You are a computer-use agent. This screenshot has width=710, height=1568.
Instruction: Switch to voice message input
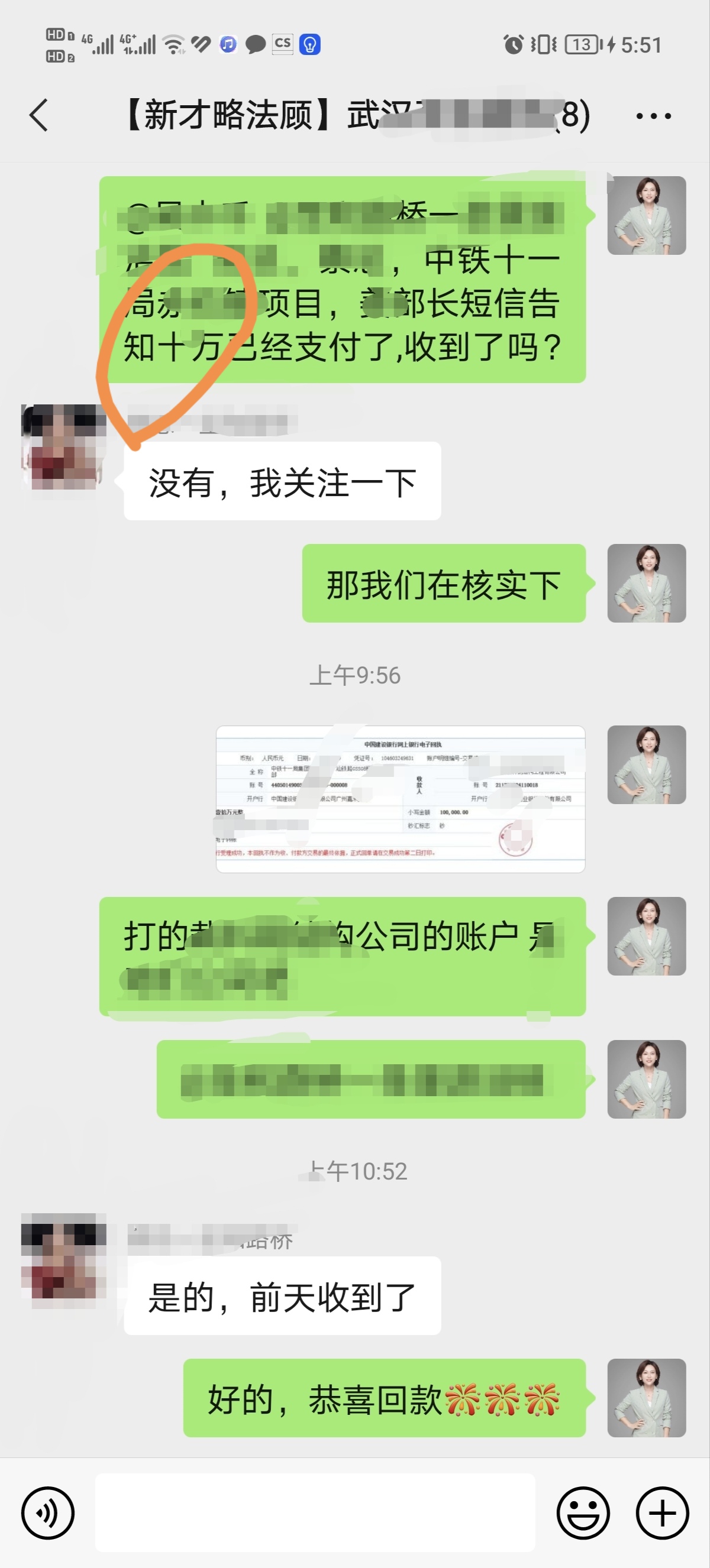[x=47, y=1512]
